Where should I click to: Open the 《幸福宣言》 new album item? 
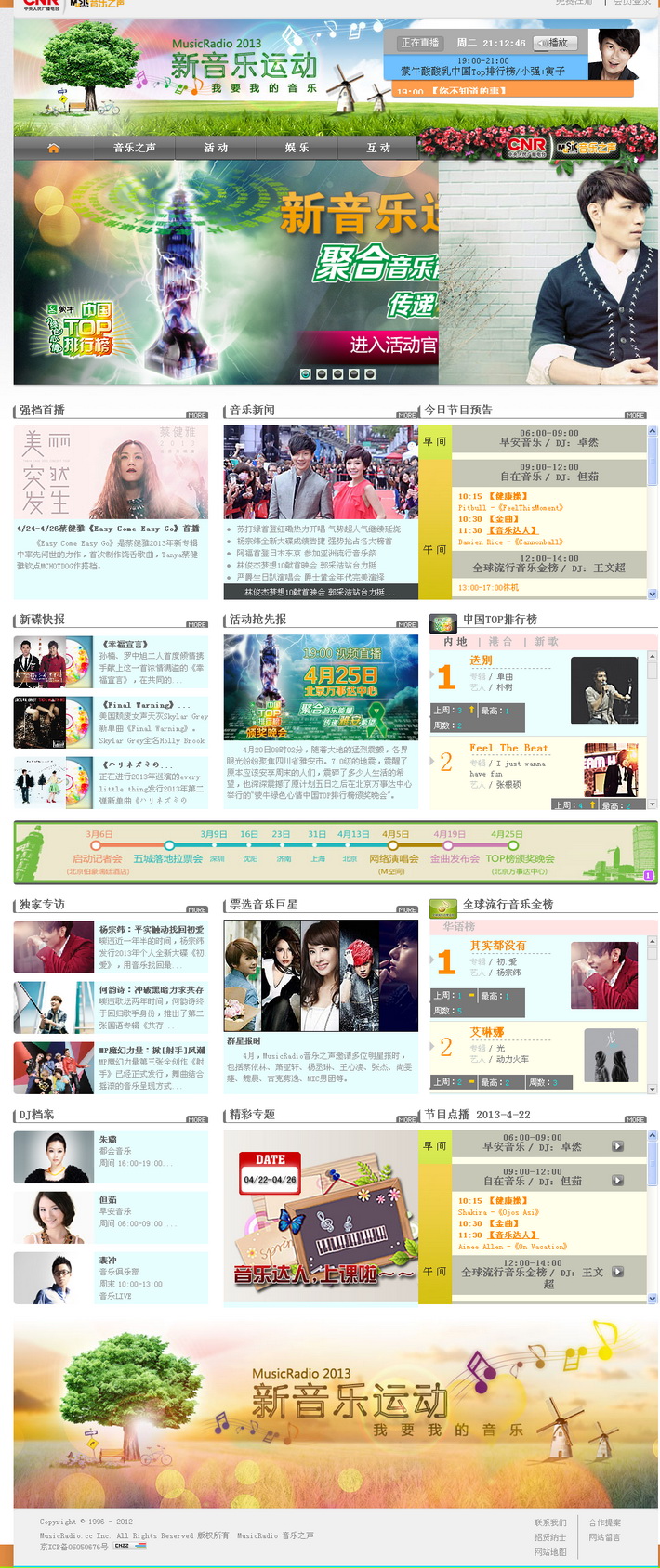click(125, 644)
